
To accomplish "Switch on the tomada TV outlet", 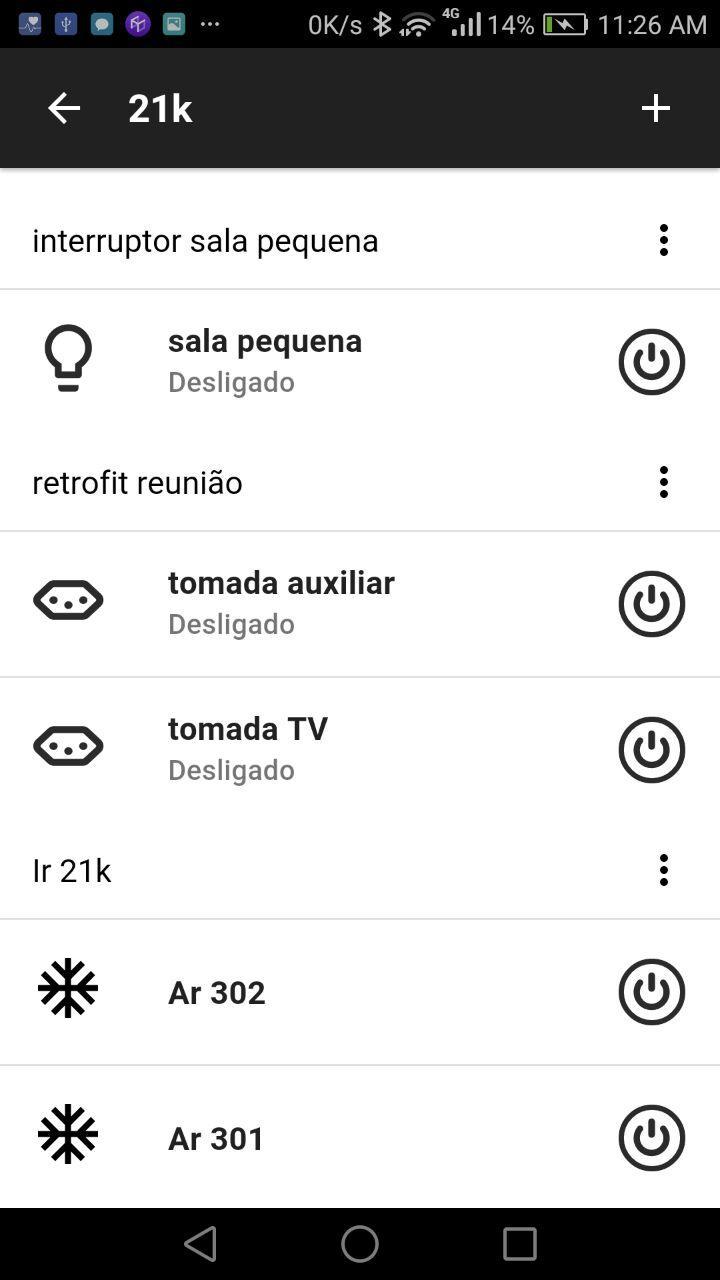I will [x=652, y=750].
